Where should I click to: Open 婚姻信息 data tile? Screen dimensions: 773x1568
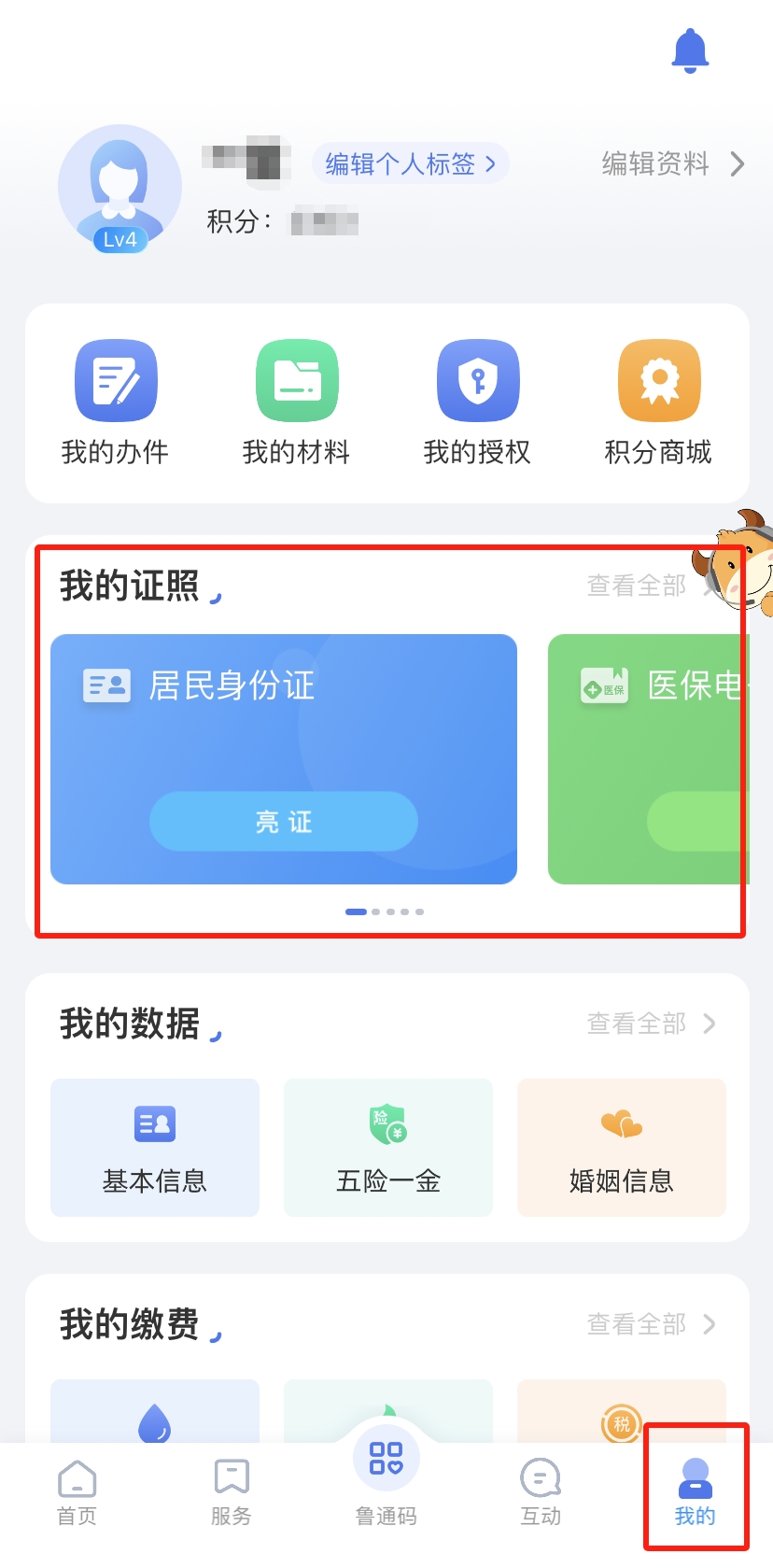point(622,1148)
